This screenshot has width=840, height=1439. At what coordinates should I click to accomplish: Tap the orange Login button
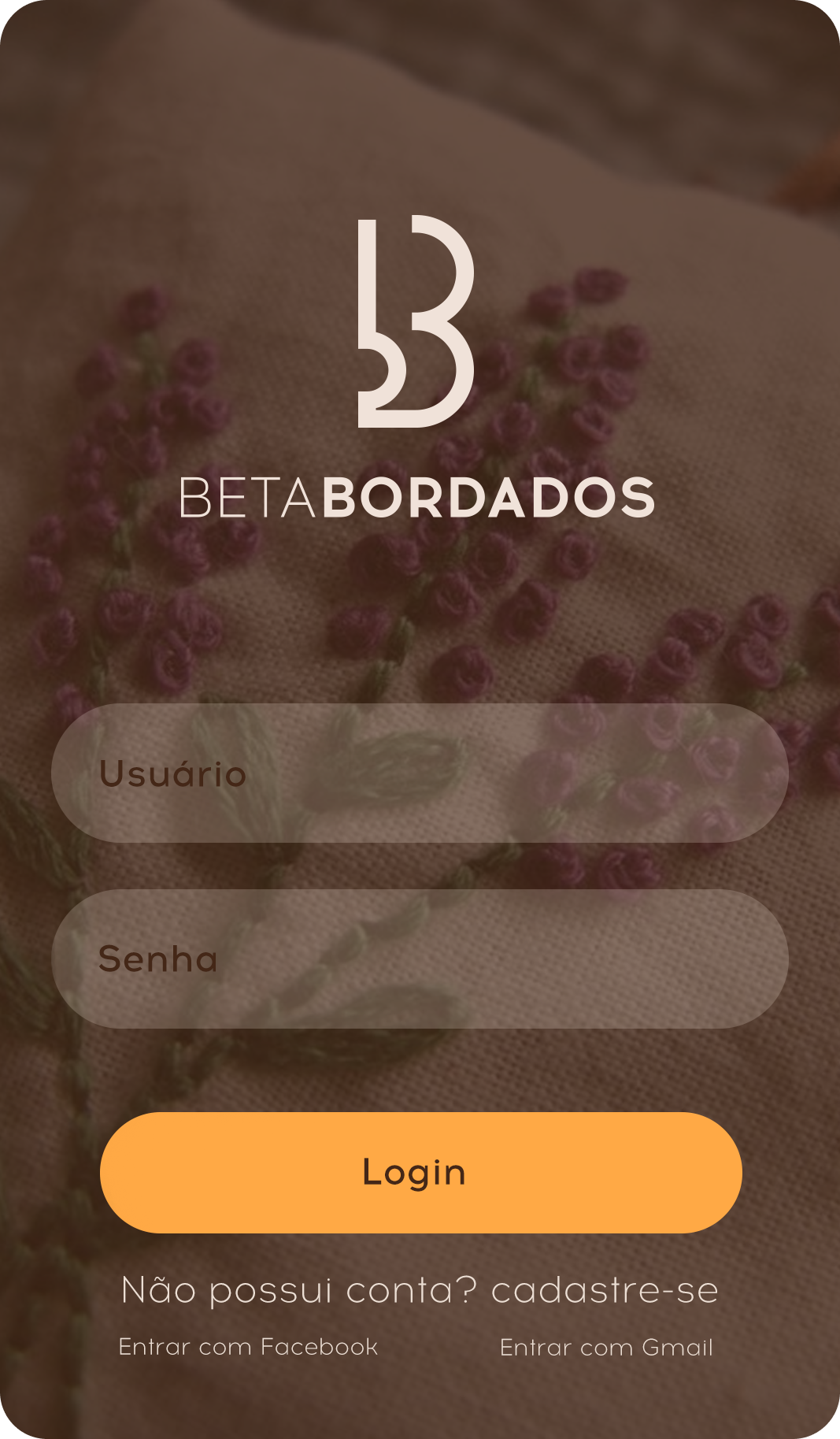coord(420,1173)
